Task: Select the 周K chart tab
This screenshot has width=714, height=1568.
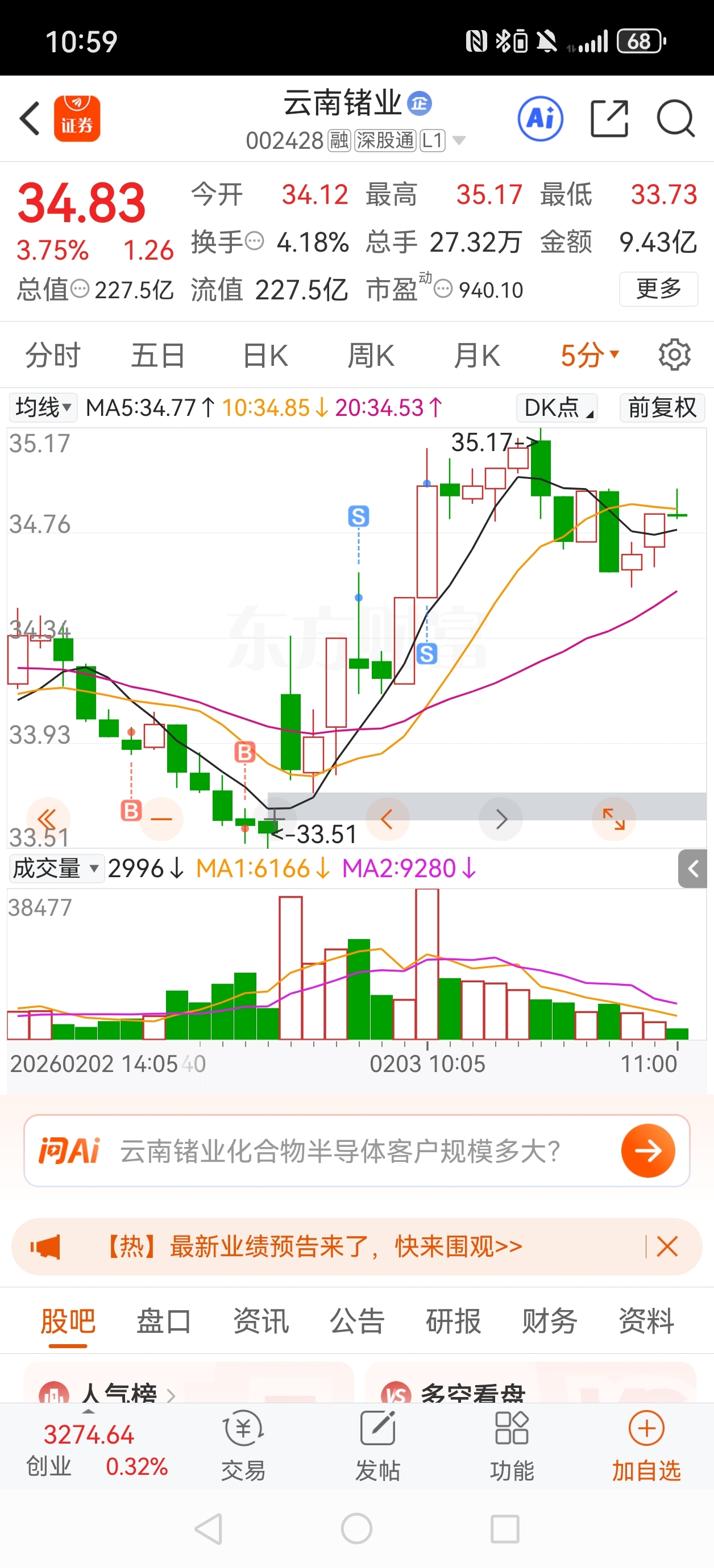Action: [x=371, y=355]
